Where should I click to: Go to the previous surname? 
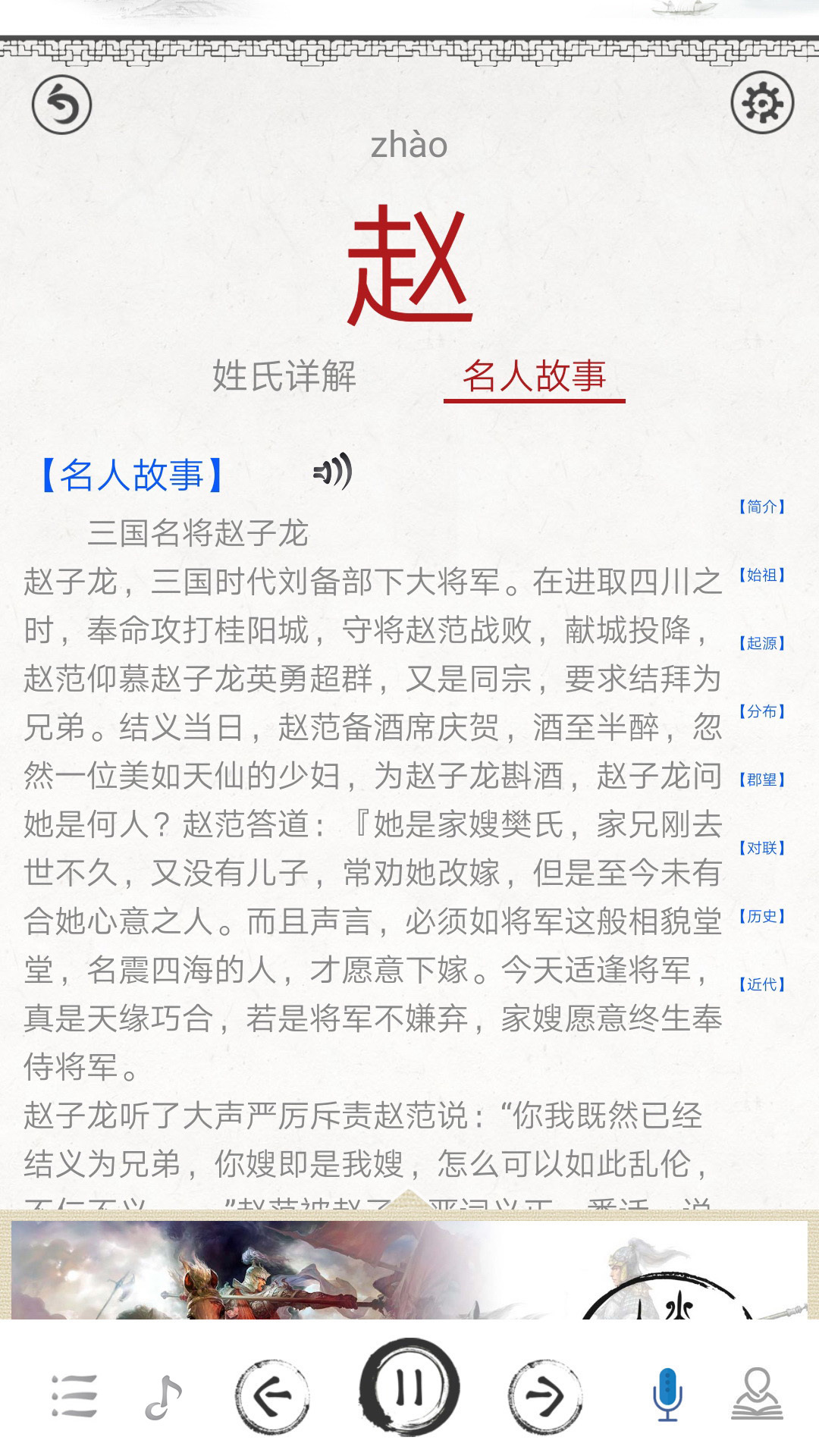[x=272, y=1395]
